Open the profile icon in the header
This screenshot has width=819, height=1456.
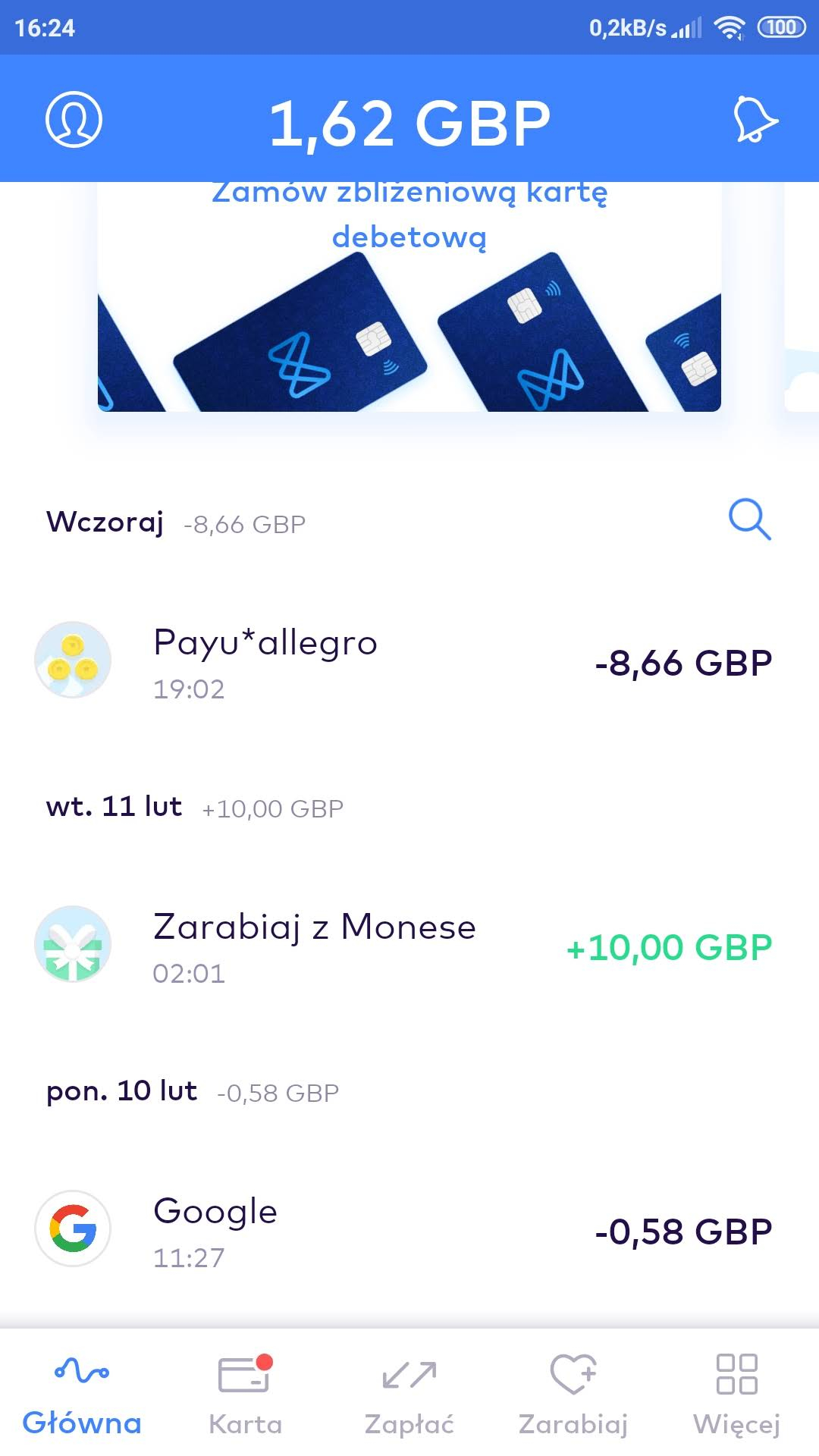tap(74, 120)
